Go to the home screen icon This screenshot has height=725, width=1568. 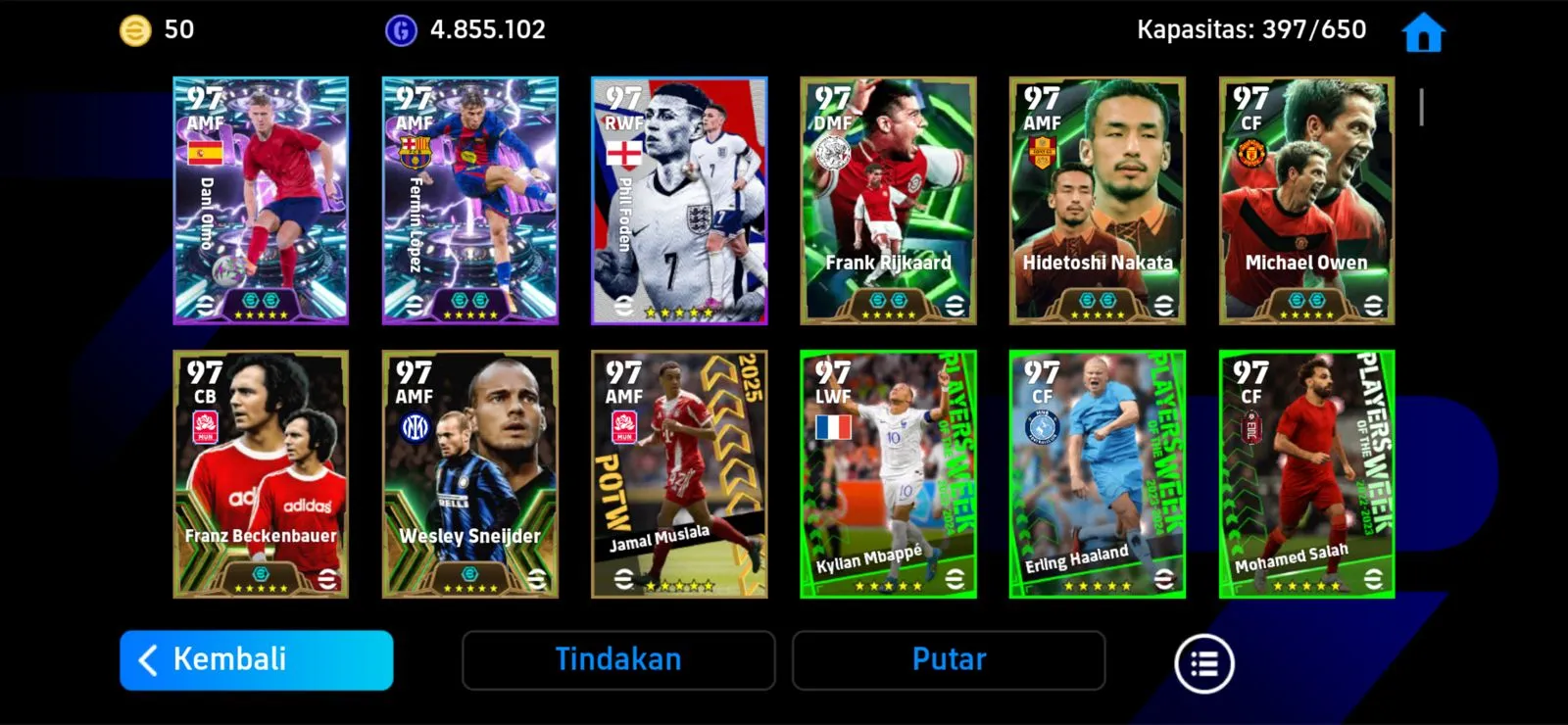coord(1423,33)
